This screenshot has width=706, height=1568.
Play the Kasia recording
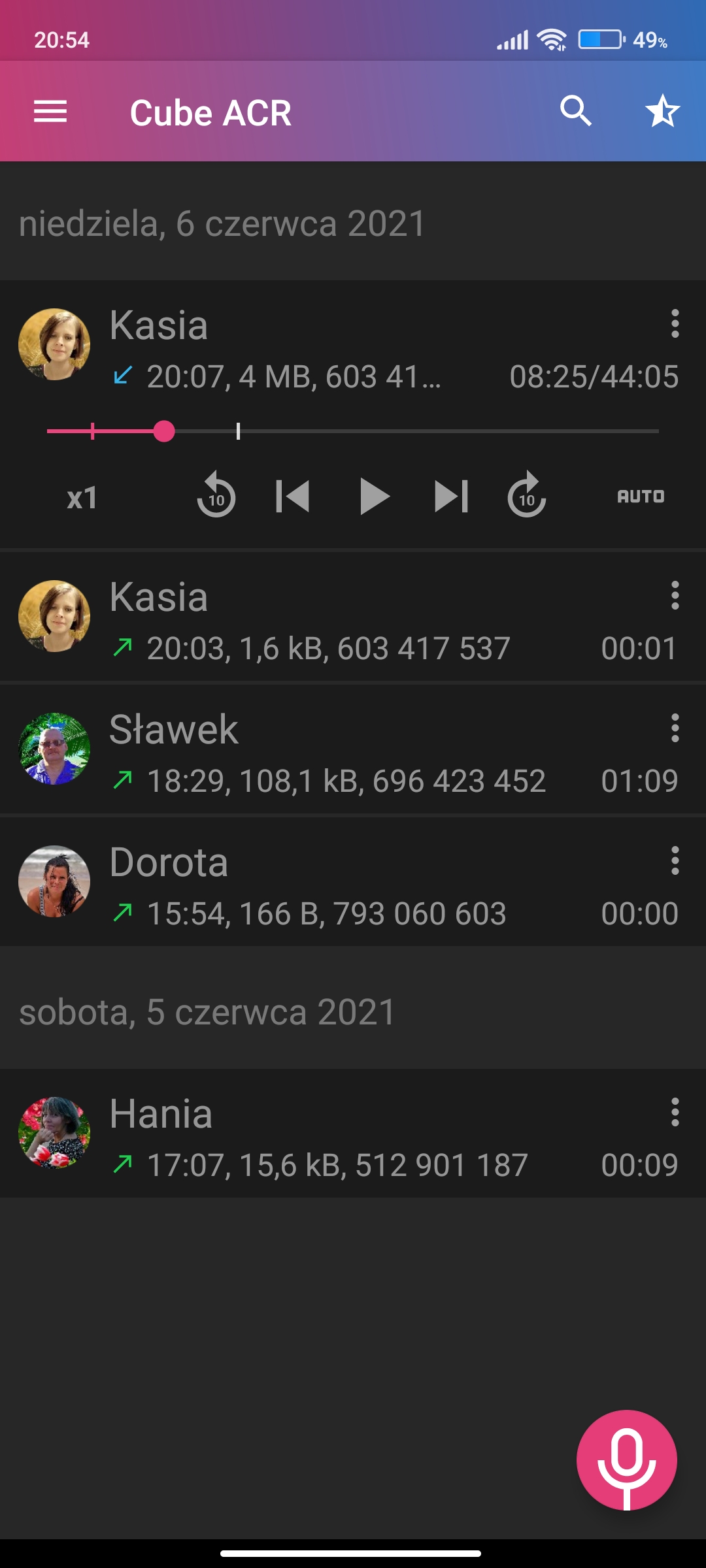click(x=374, y=497)
